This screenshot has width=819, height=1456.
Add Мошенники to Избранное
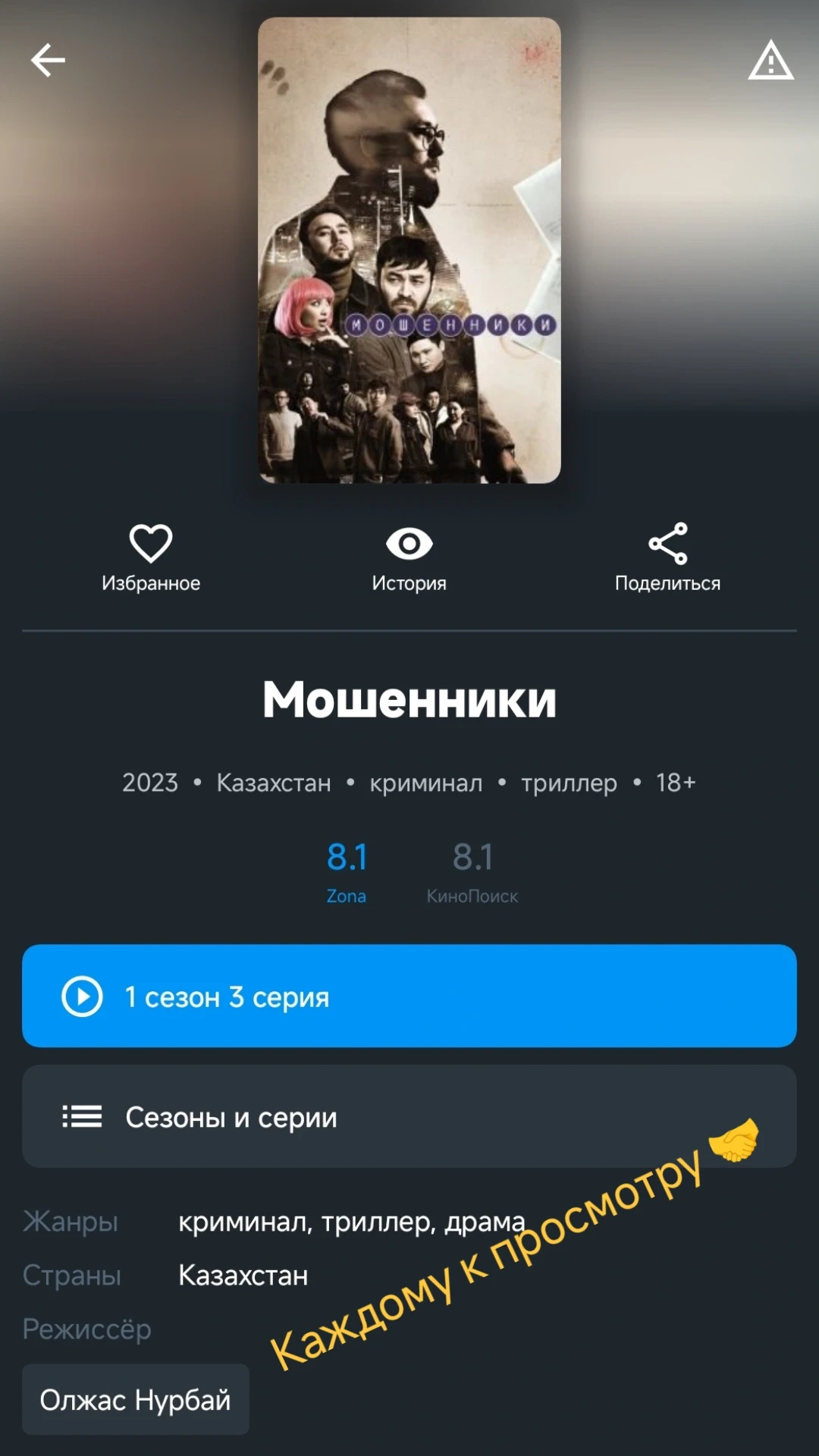[x=151, y=557]
